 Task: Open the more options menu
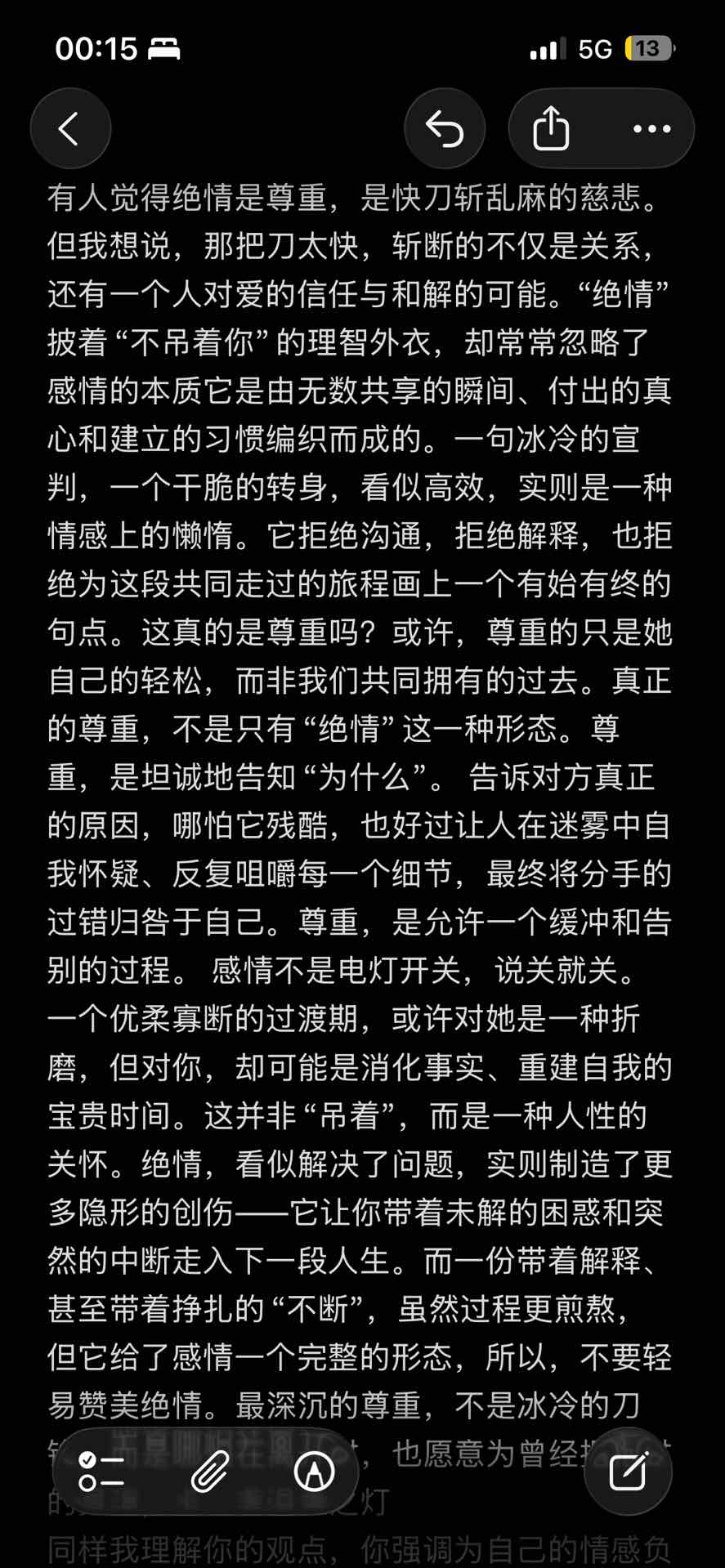pyautogui.click(x=651, y=129)
